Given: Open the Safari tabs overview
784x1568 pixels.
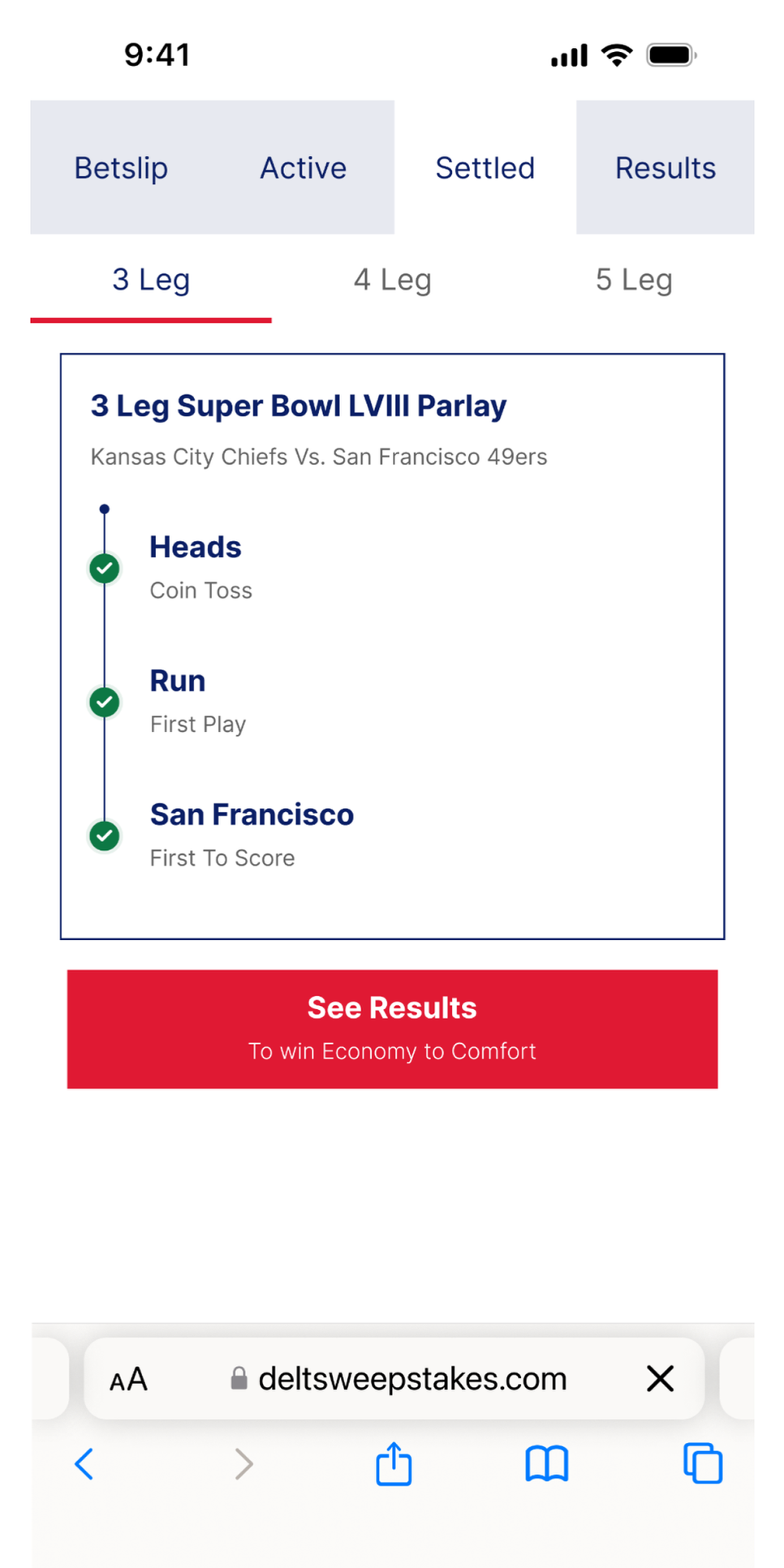Looking at the screenshot, I should [702, 1464].
